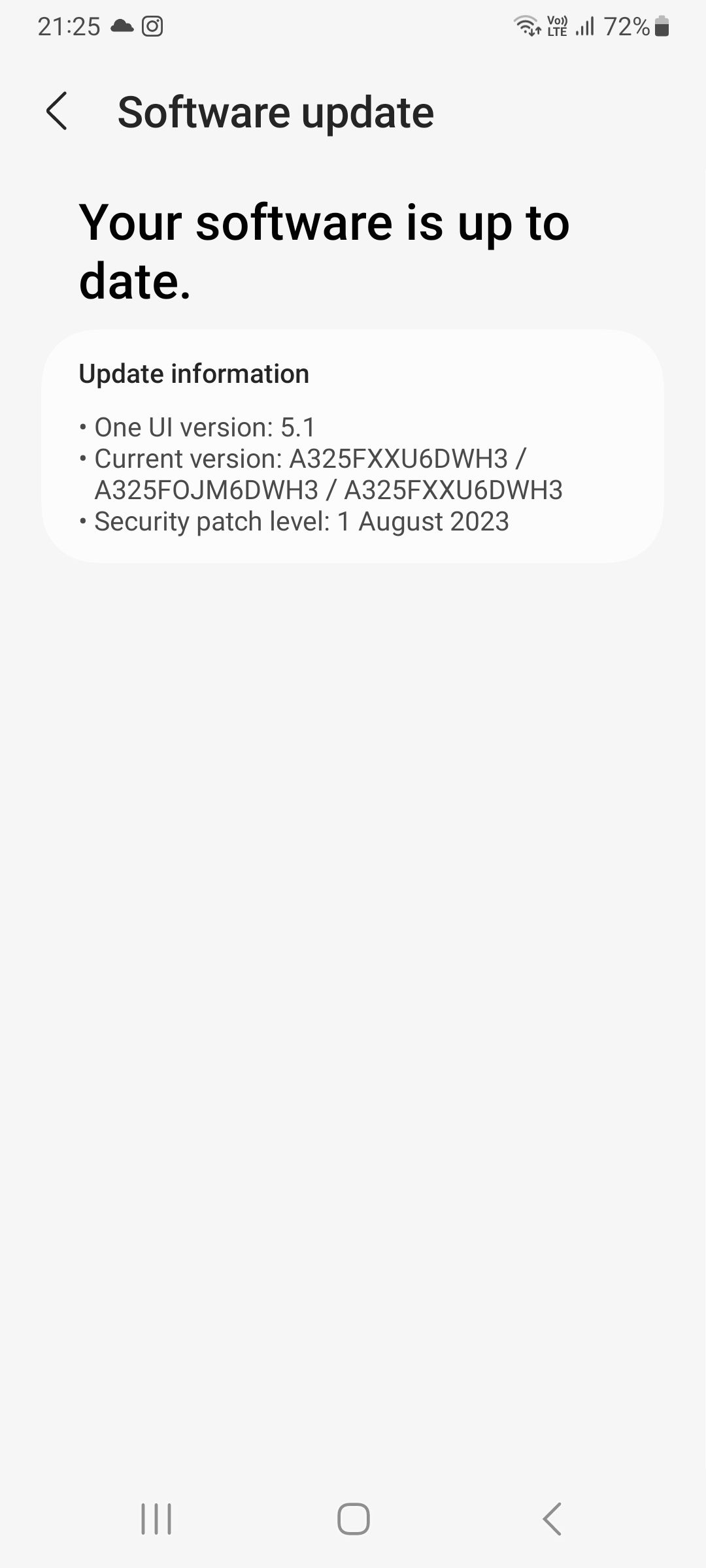Tap the Wi-Fi status icon

click(x=527, y=26)
